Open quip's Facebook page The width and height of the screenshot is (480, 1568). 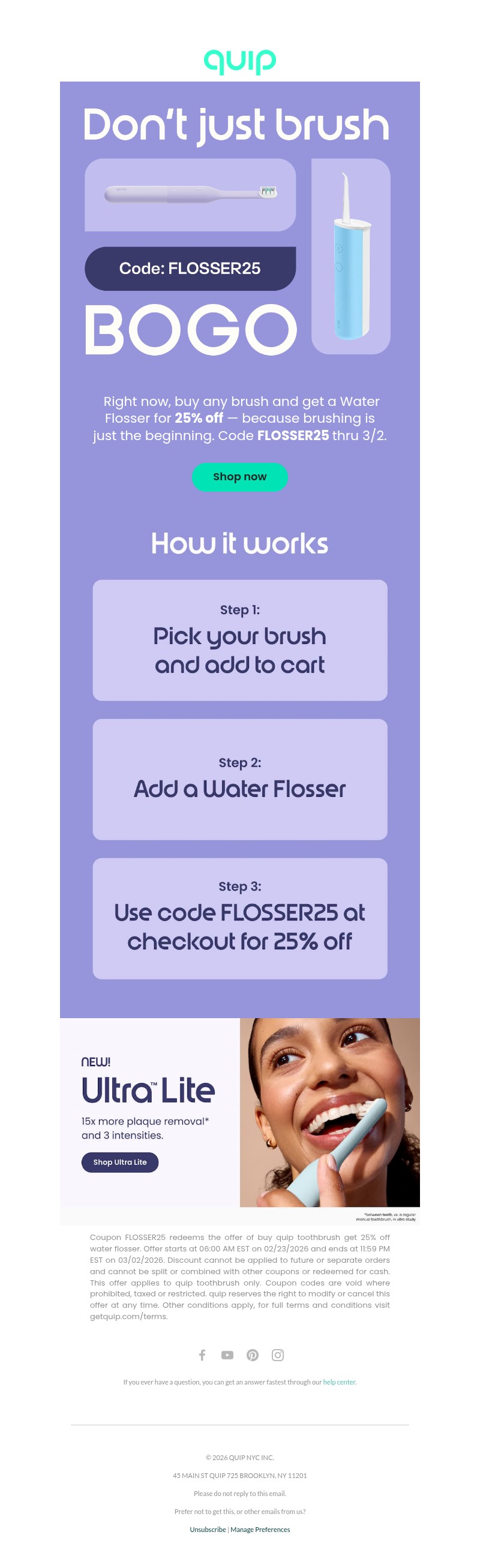point(202,1355)
